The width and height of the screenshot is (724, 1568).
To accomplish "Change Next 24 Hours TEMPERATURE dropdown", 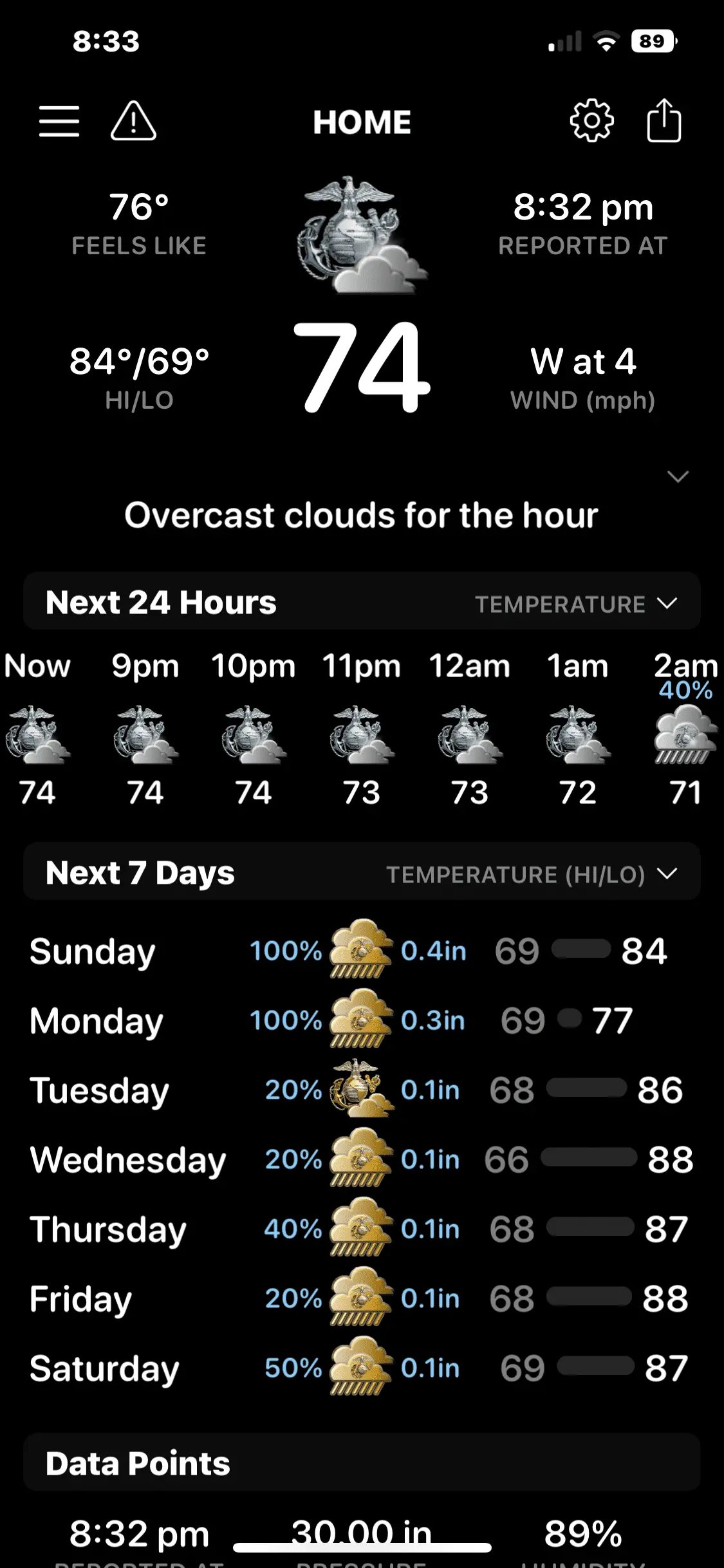I will point(575,604).
